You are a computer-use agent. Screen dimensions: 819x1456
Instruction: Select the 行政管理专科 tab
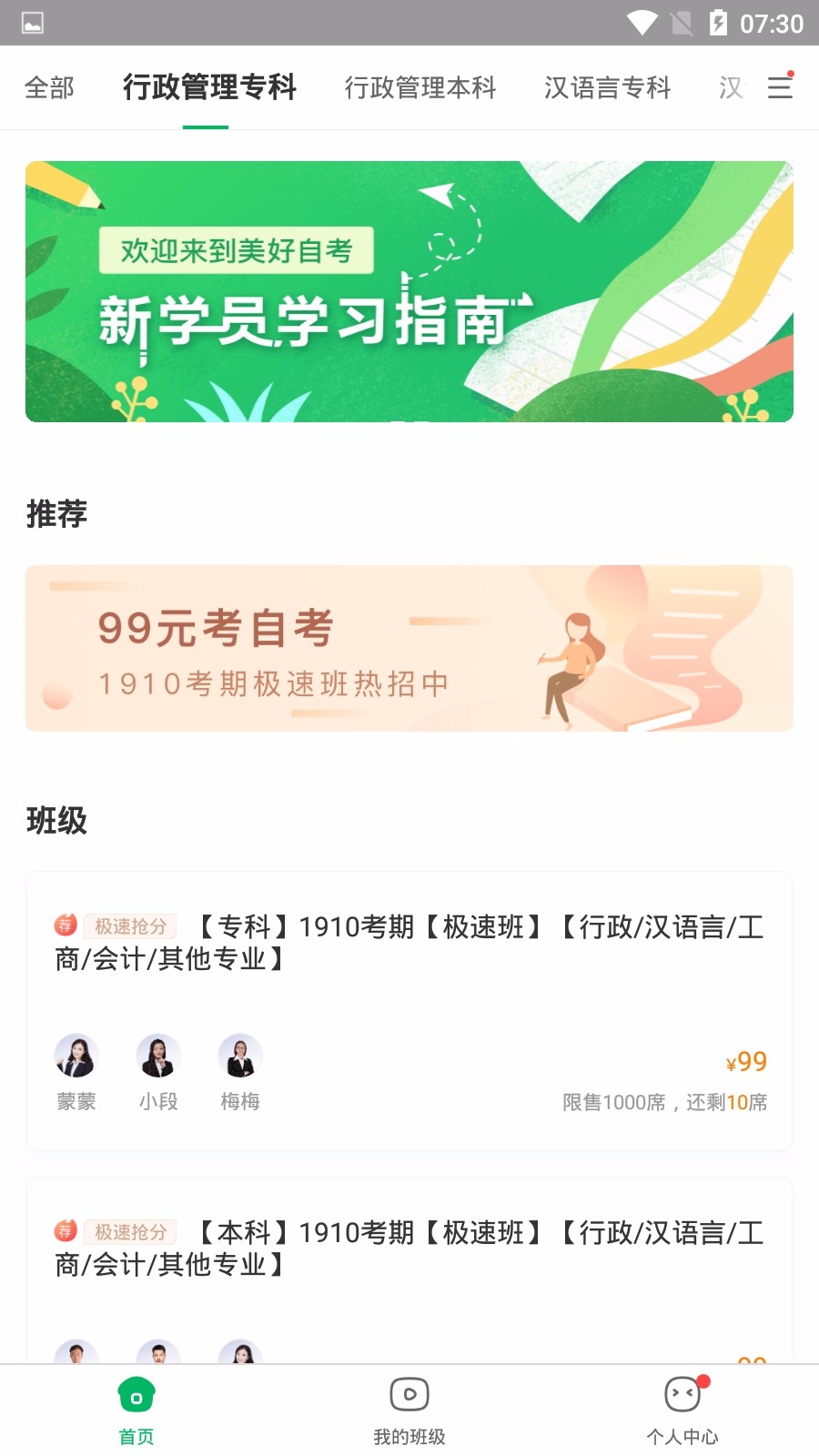point(209,87)
